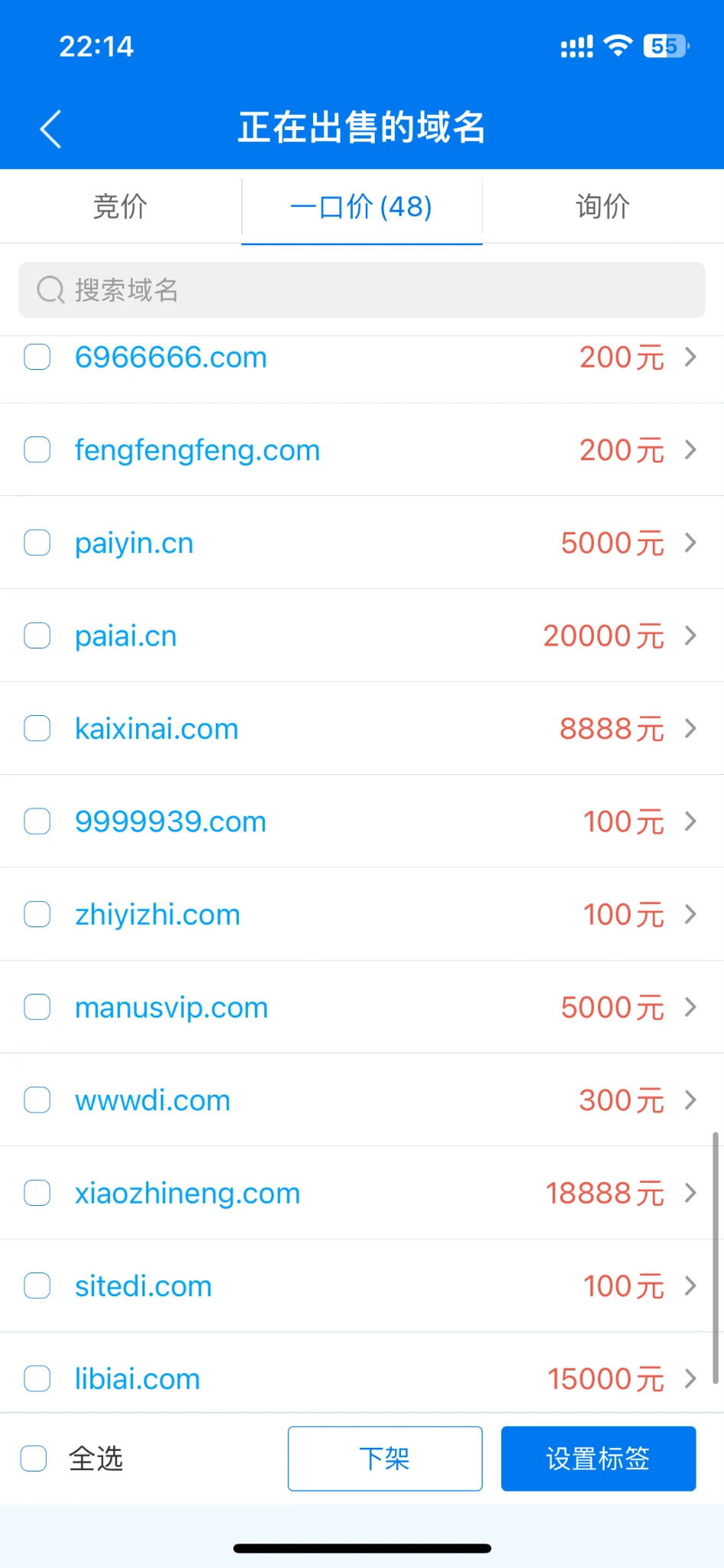Mark the sitedi.com checkbox
The image size is (724, 1568).
pos(37,1285)
